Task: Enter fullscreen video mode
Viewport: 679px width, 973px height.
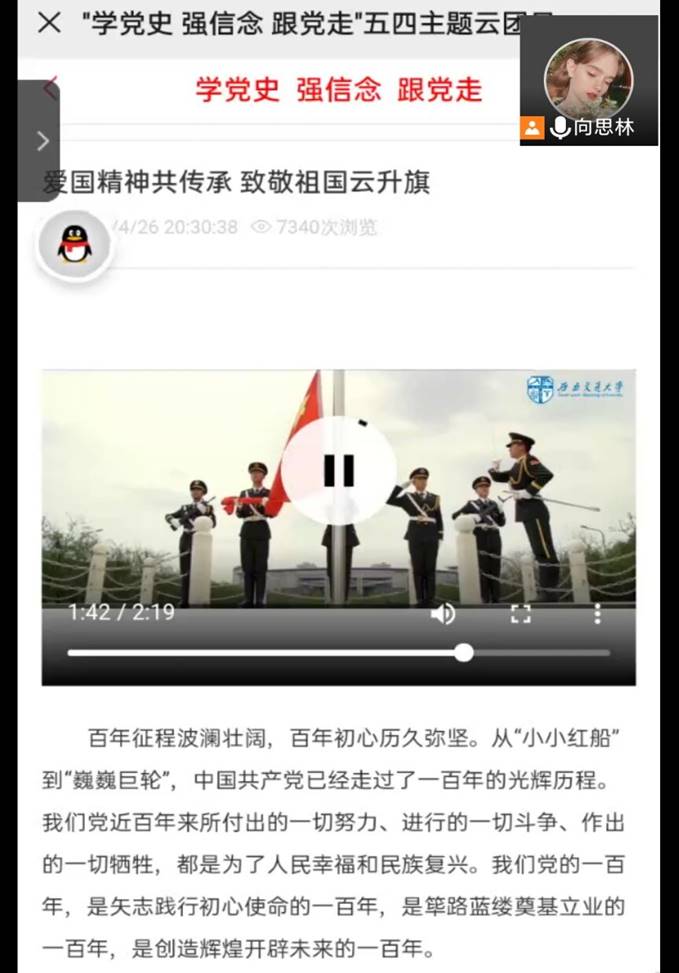Action: click(x=520, y=614)
